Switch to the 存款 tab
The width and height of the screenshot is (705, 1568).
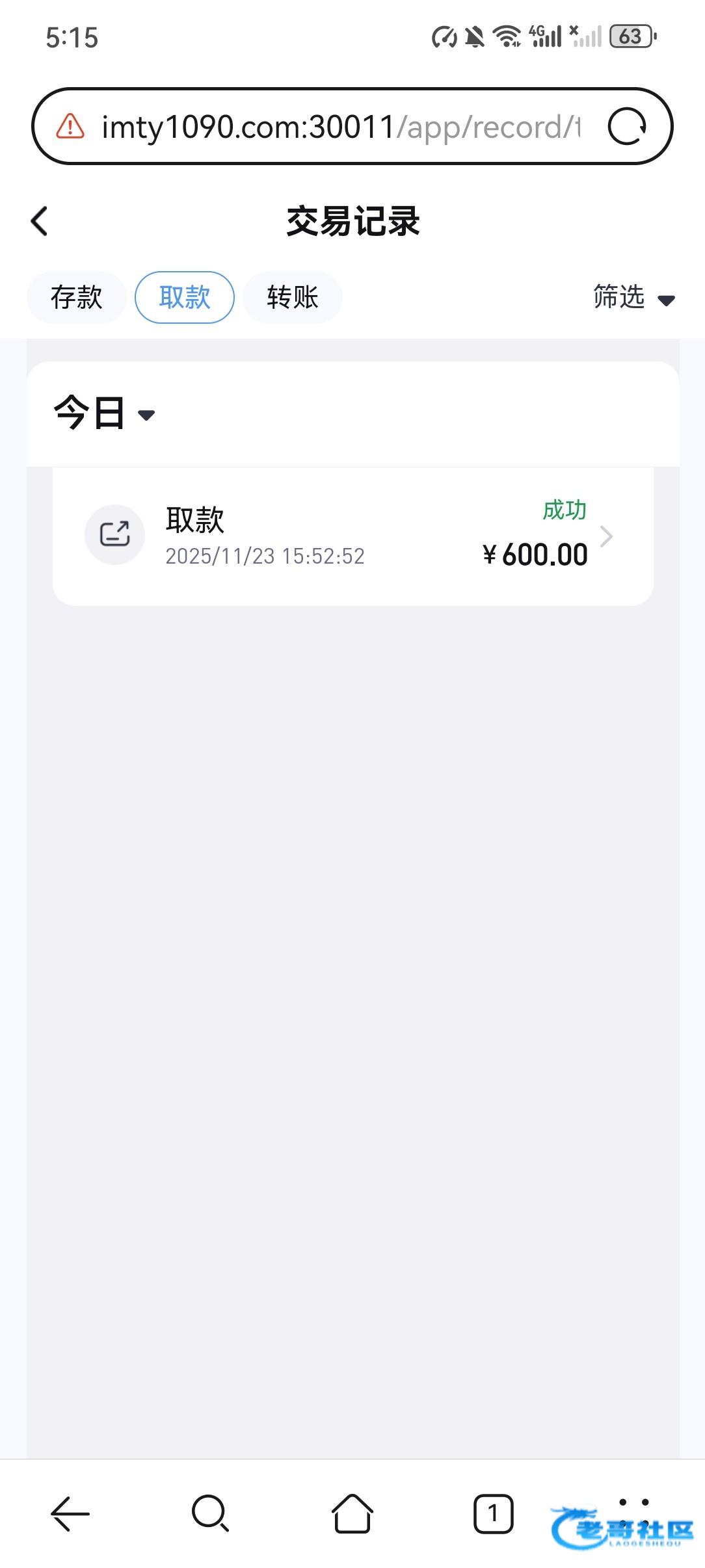click(x=77, y=298)
